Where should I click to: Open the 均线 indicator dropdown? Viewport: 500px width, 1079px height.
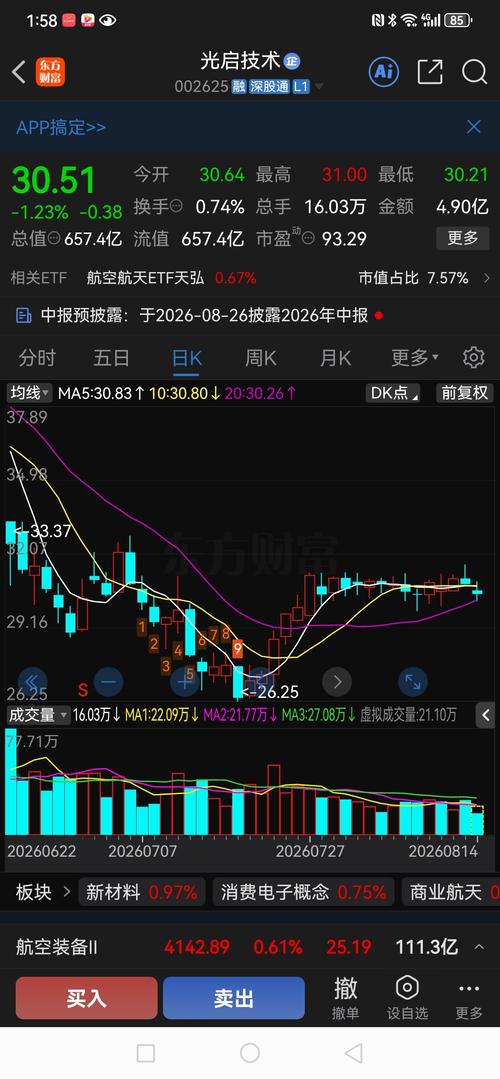[29, 393]
